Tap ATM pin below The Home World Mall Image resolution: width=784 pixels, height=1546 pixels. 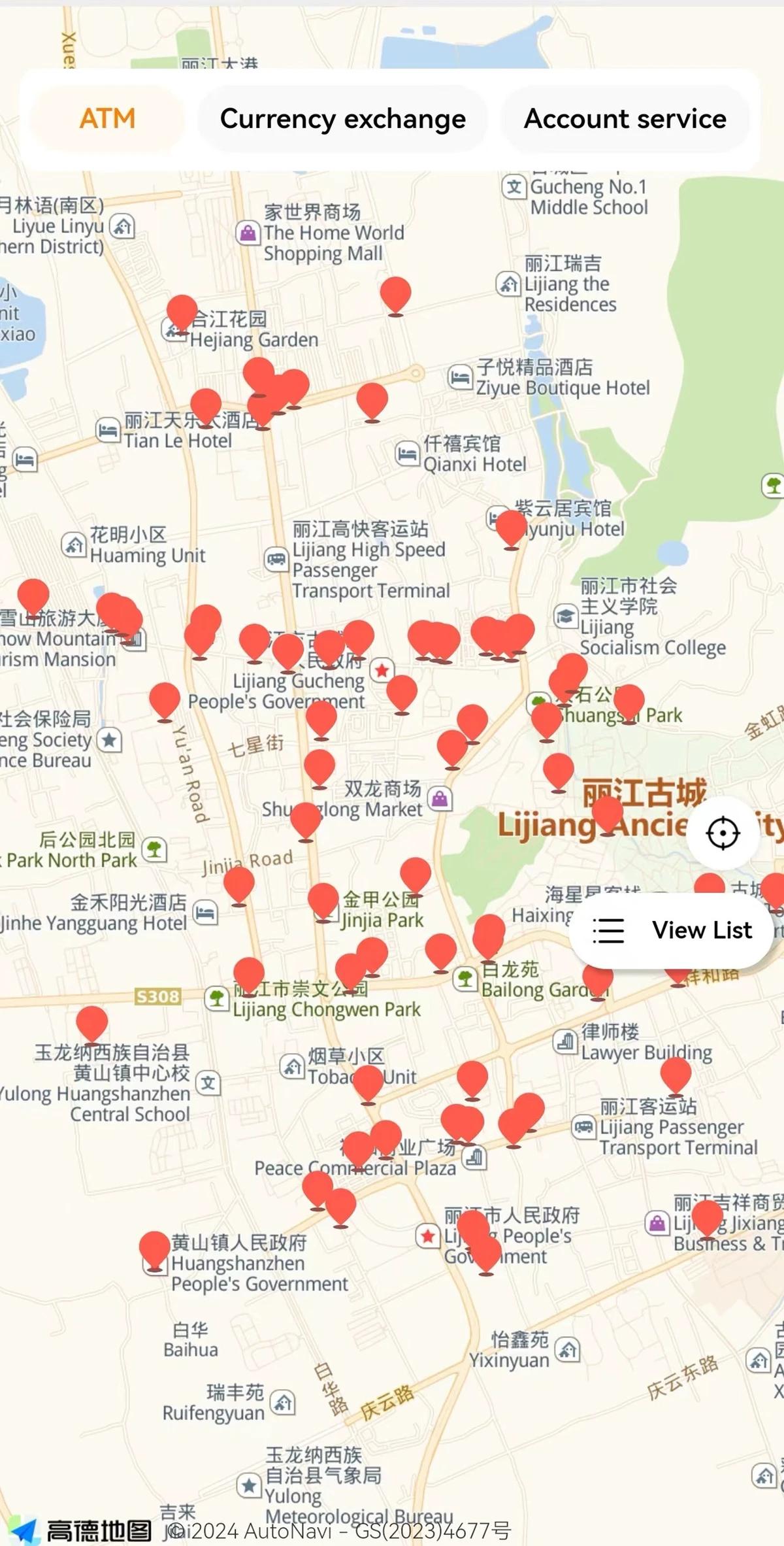click(395, 293)
